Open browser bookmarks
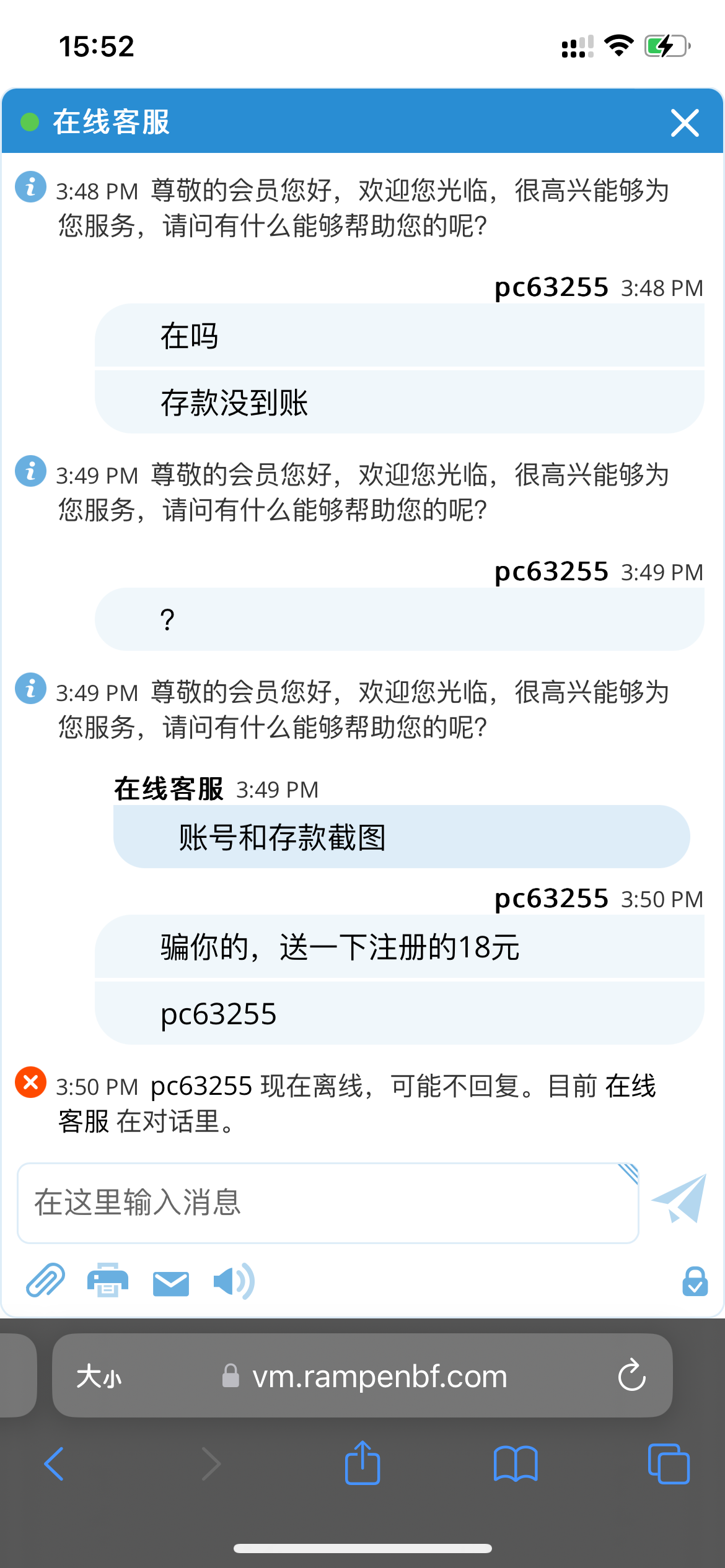The image size is (725, 1568). [516, 1464]
